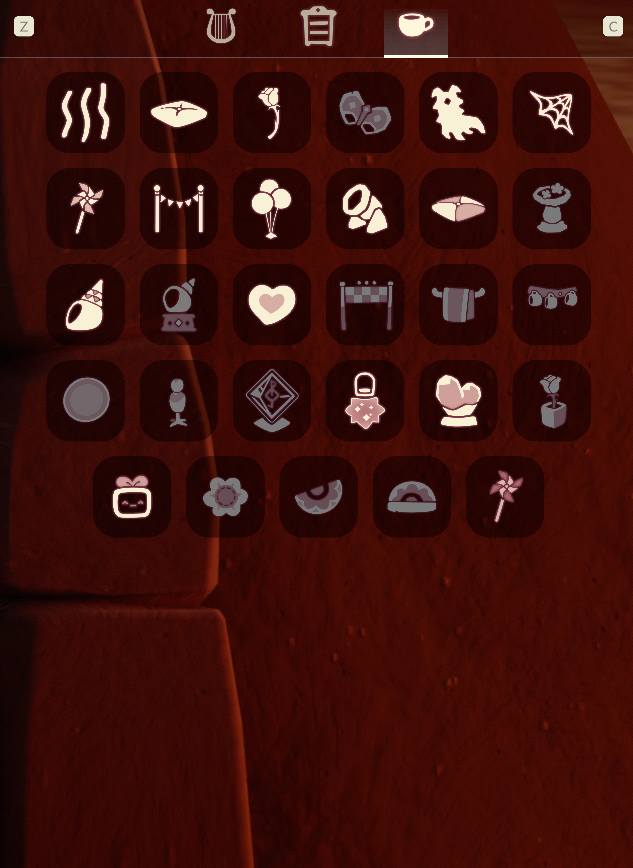The width and height of the screenshot is (633, 868).
Task: Choose the dog silhouette item
Action: coord(458,113)
